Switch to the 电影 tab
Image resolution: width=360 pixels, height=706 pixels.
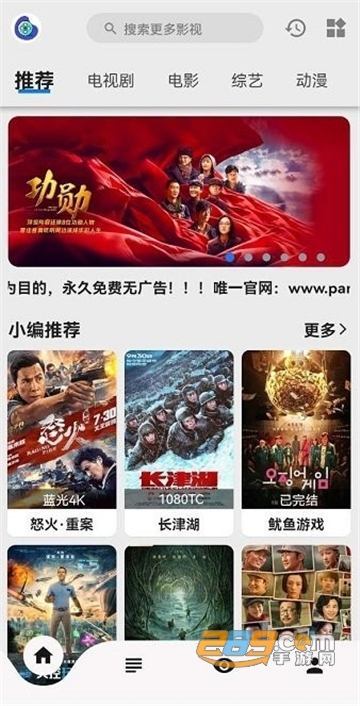(183, 81)
